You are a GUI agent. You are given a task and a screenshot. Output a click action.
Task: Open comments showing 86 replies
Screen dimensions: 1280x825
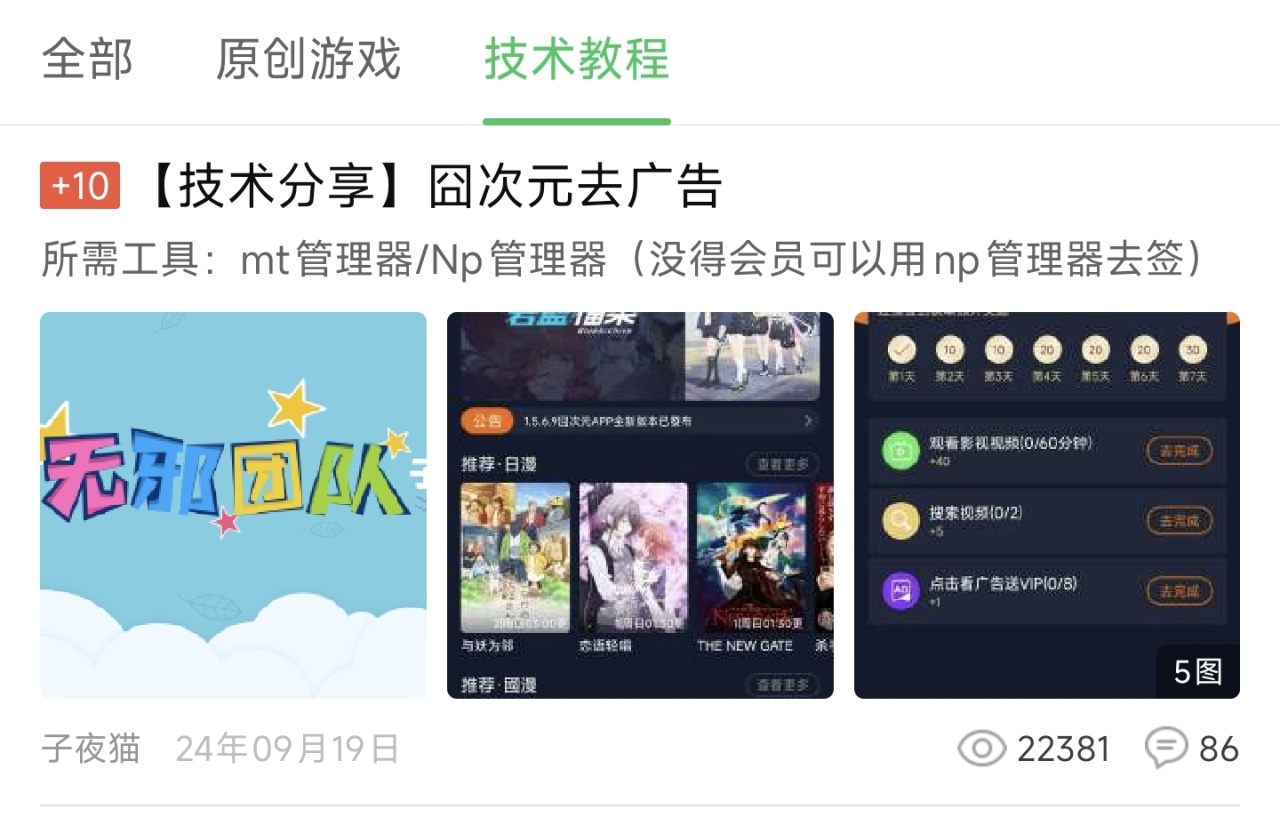[x=1192, y=749]
